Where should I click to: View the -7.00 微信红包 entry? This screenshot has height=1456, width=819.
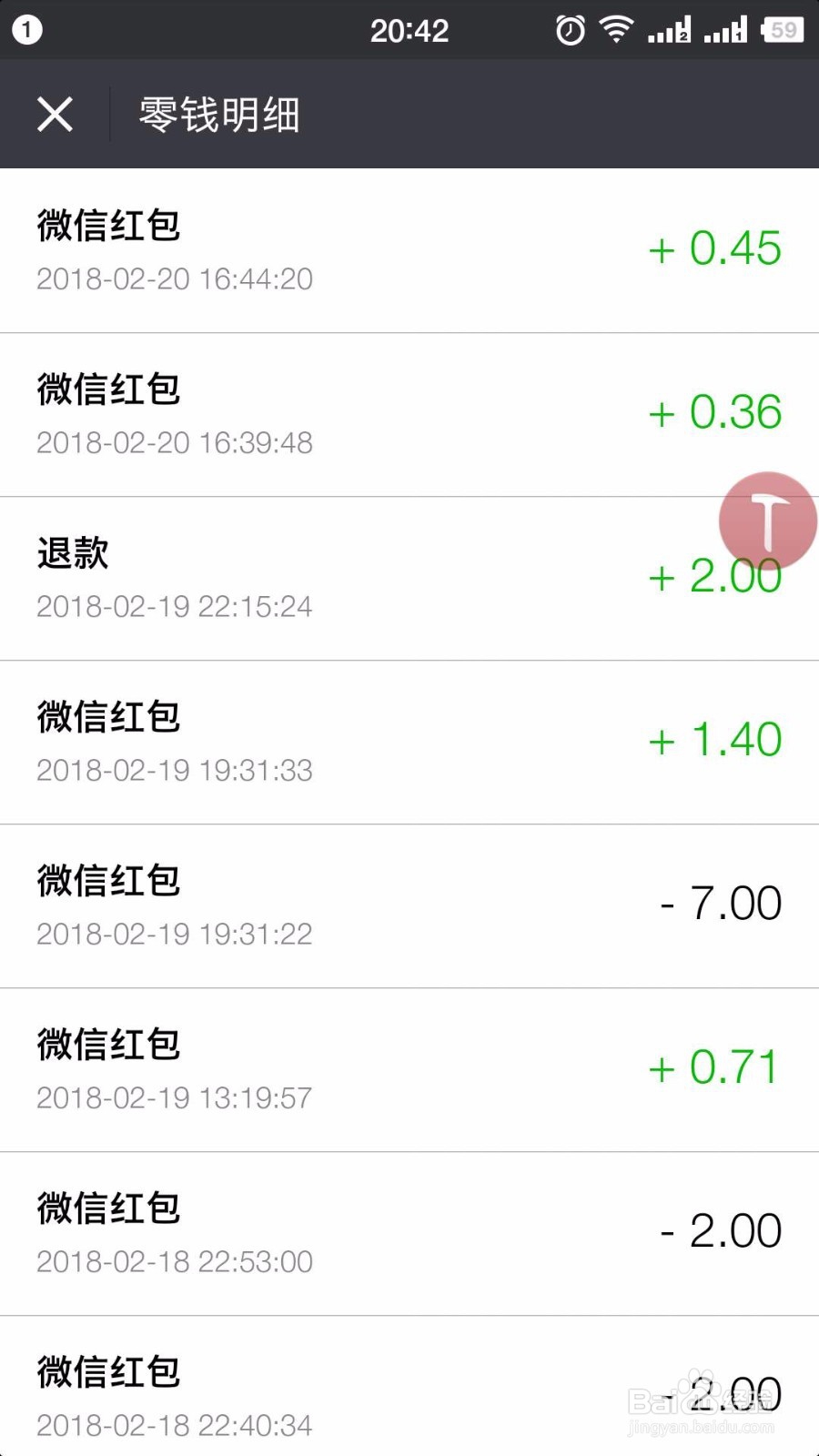pos(409,906)
